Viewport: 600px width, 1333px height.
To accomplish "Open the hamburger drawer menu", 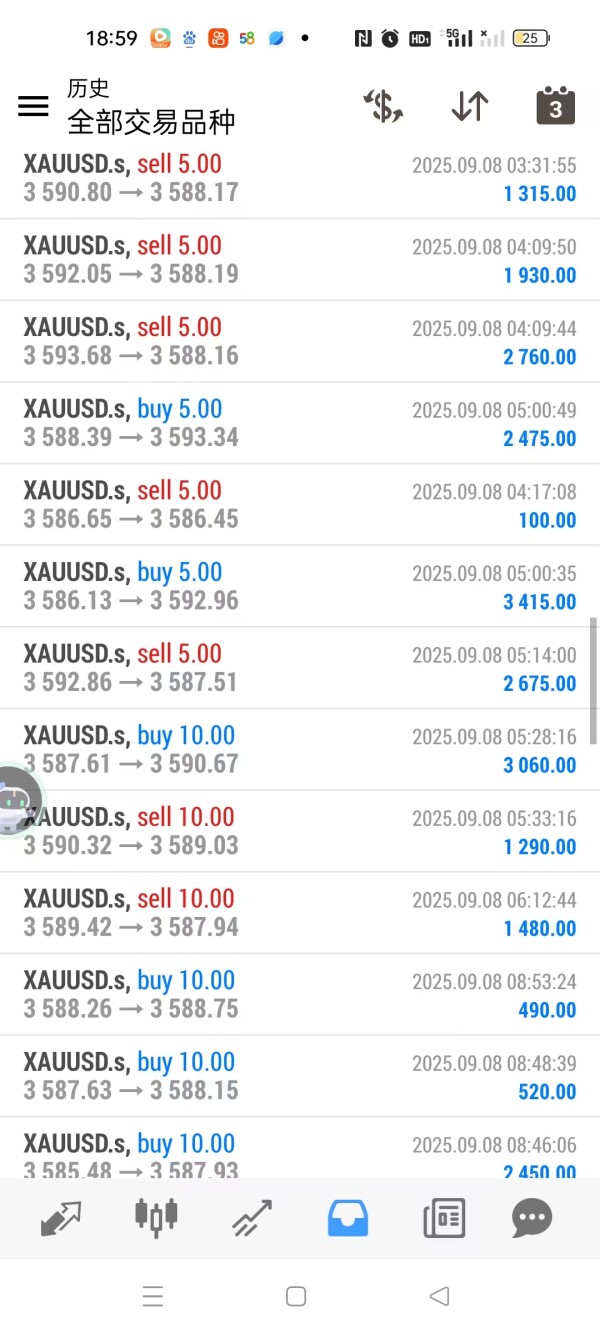I will [x=33, y=106].
